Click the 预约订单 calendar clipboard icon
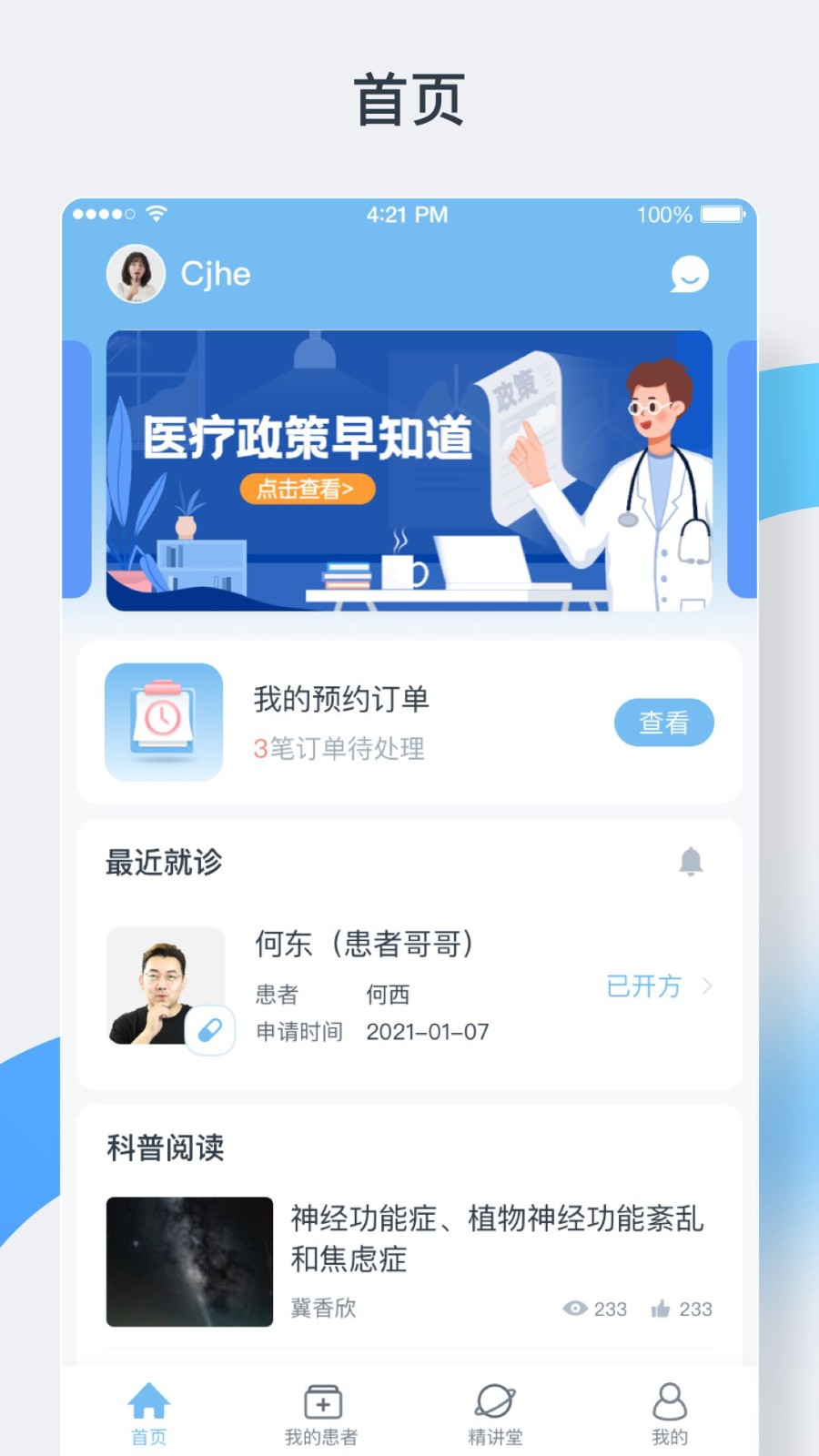 pos(164,721)
